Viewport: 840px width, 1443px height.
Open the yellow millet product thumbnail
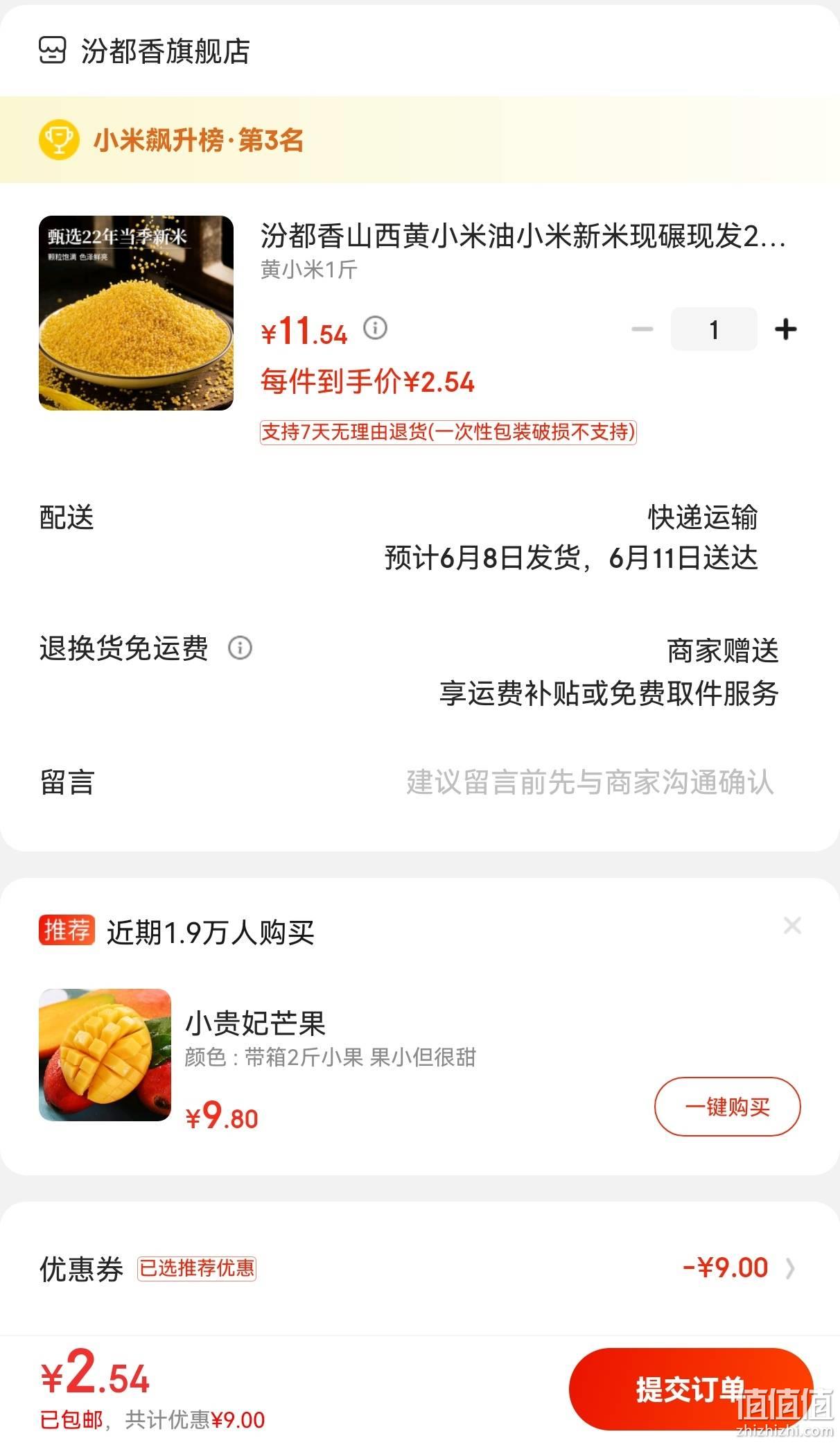click(136, 313)
